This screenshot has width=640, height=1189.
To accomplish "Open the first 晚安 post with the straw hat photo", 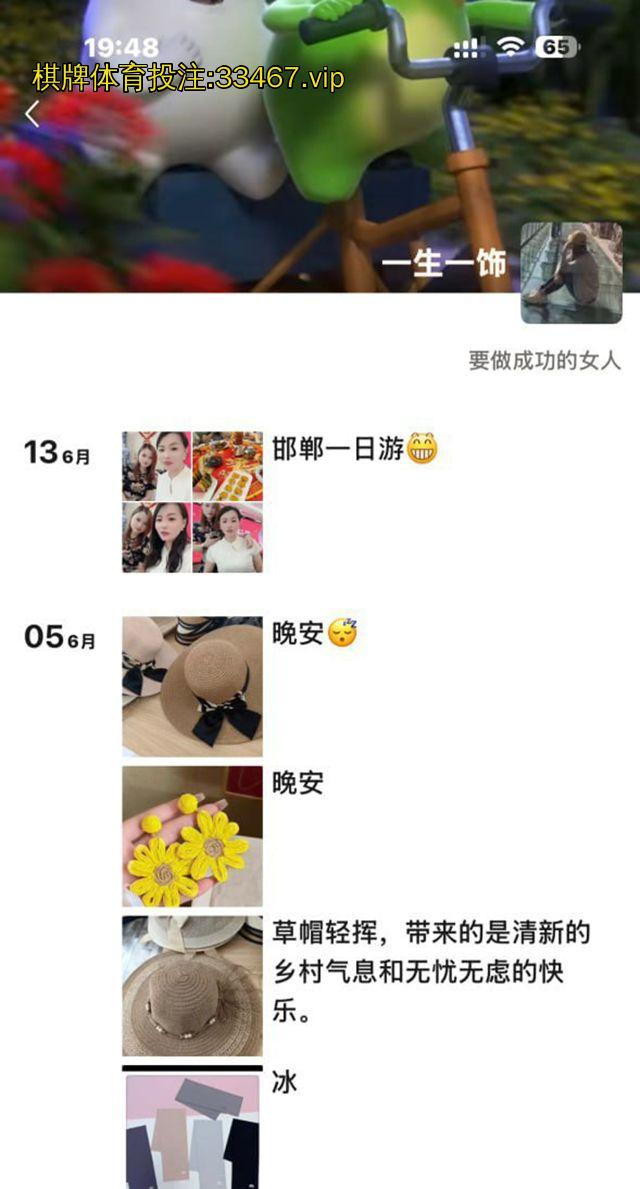I will [192, 686].
